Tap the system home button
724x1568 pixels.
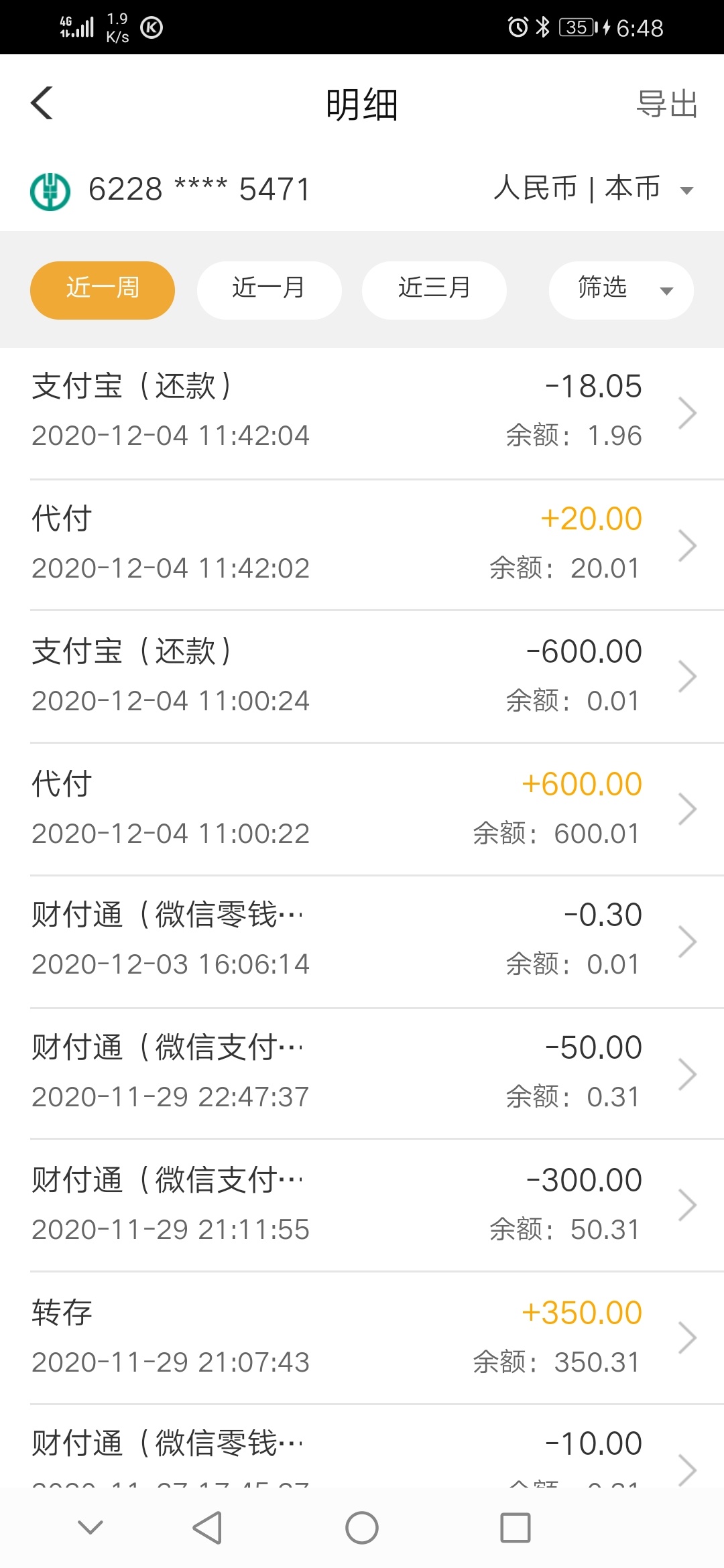click(x=362, y=1528)
